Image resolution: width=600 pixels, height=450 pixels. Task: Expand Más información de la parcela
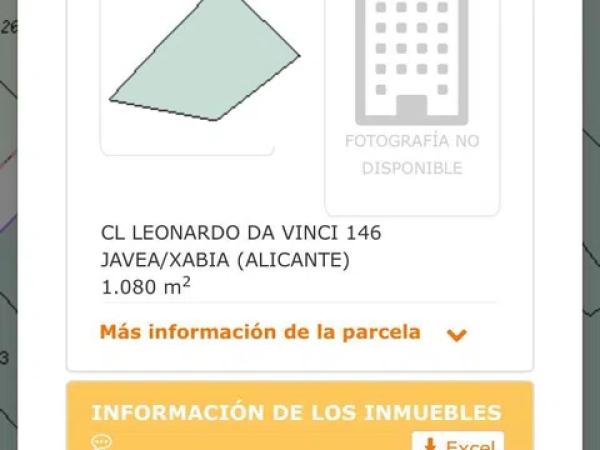(x=283, y=333)
